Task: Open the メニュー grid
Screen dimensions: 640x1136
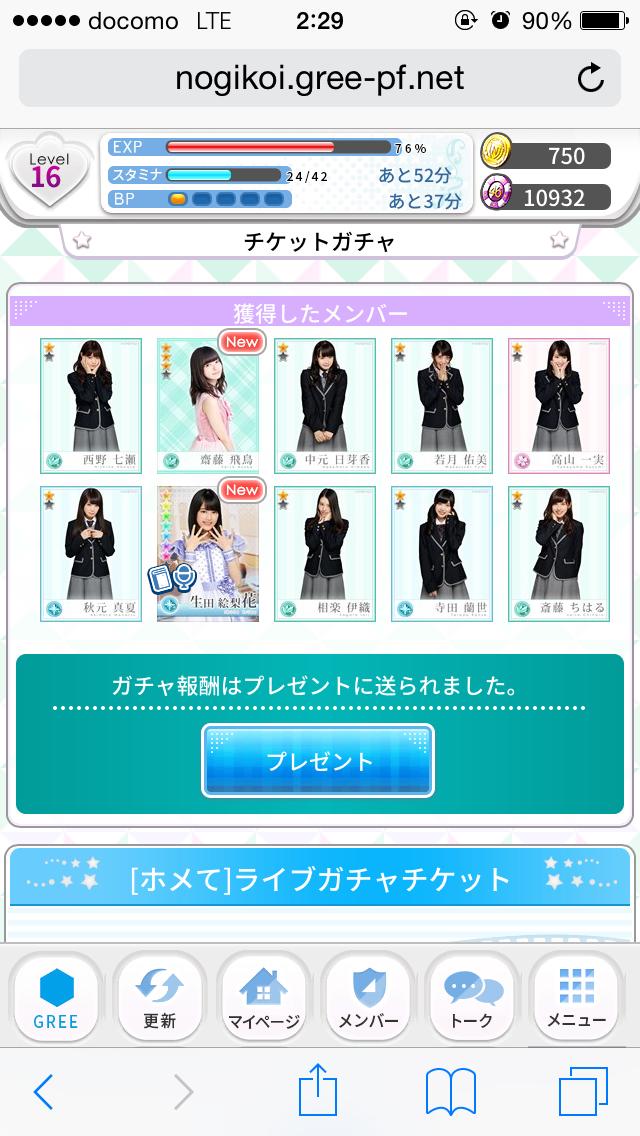Action: (x=577, y=997)
